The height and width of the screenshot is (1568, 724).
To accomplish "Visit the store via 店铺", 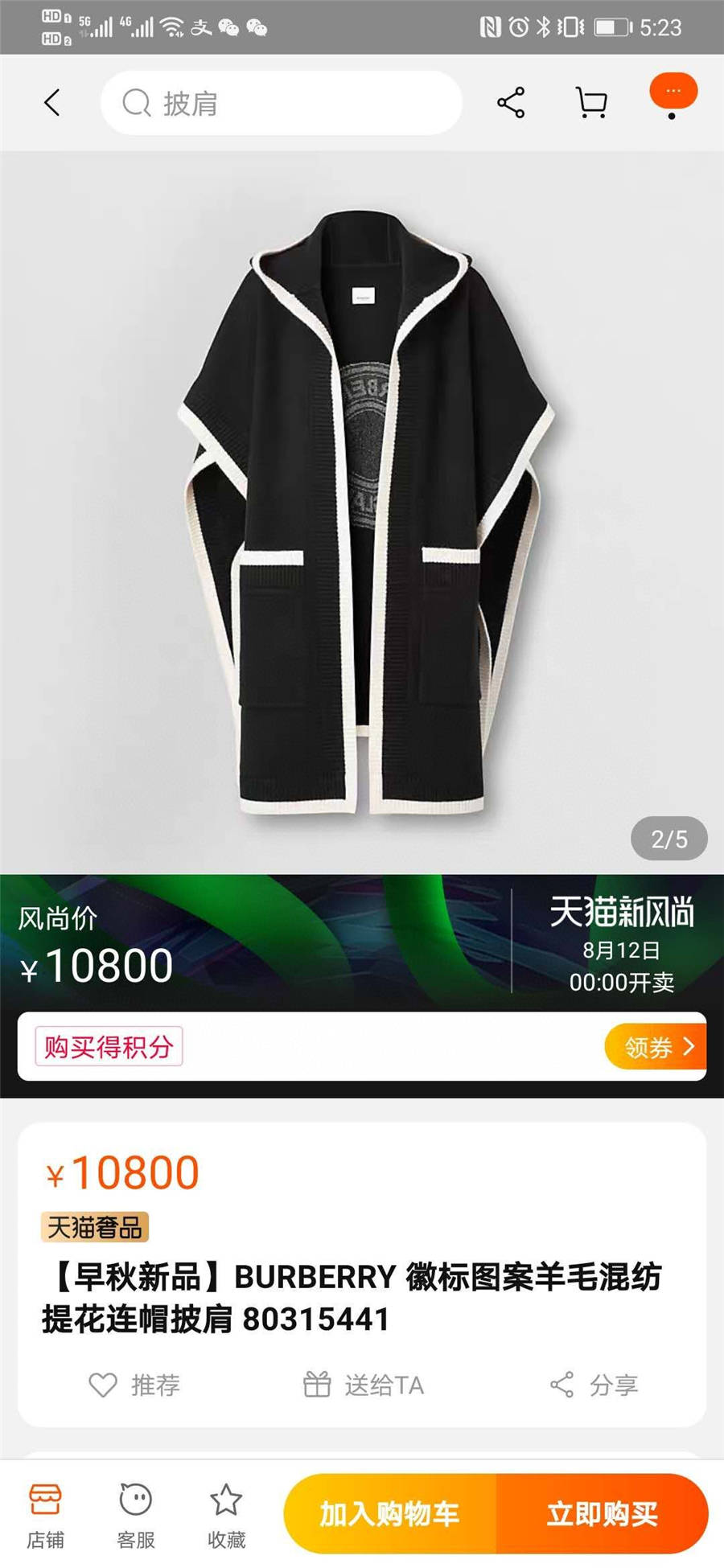I will [45, 1516].
